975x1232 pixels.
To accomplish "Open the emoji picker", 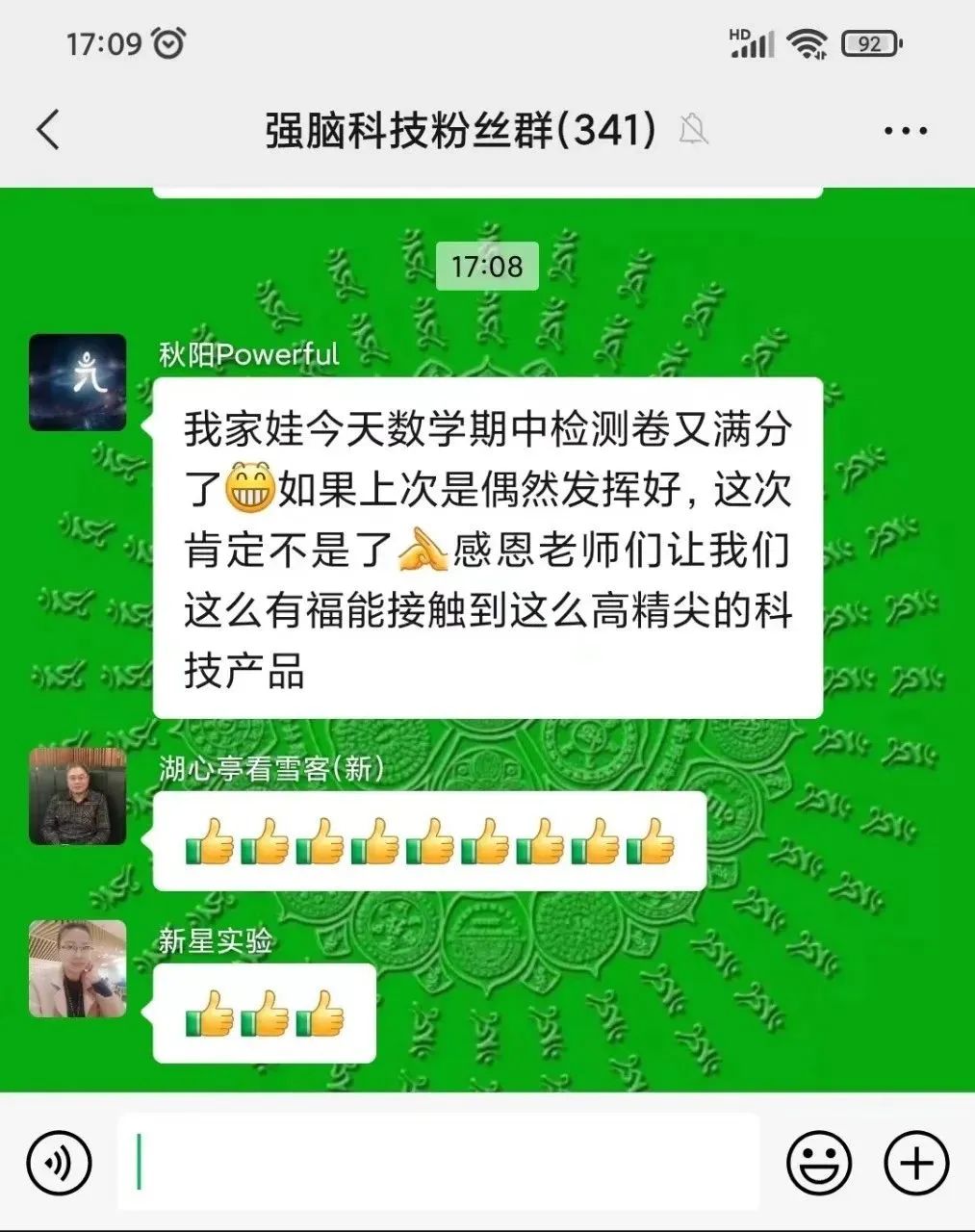I will 819,1163.
